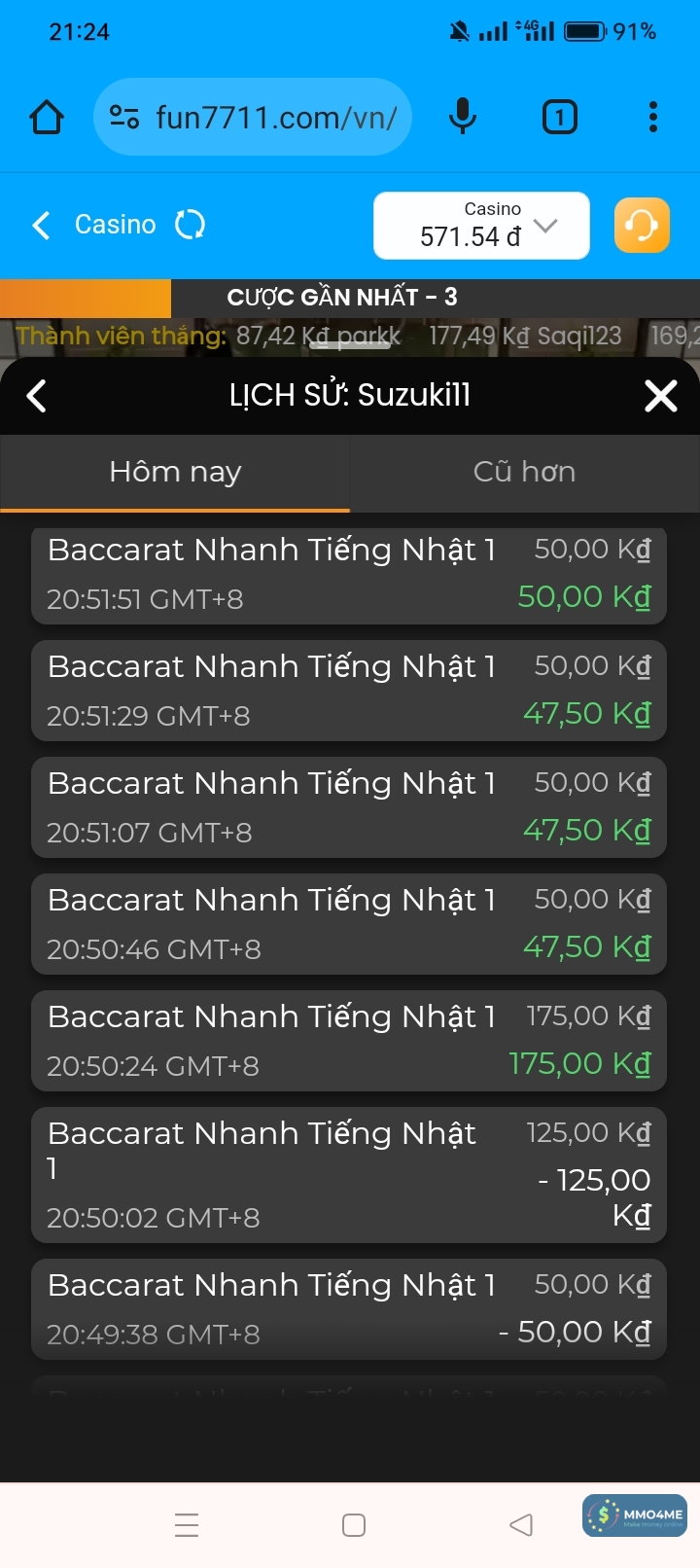This screenshot has height=1568, width=700.
Task: Open the 175,00 bet at 20:50:24
Action: (348, 1041)
